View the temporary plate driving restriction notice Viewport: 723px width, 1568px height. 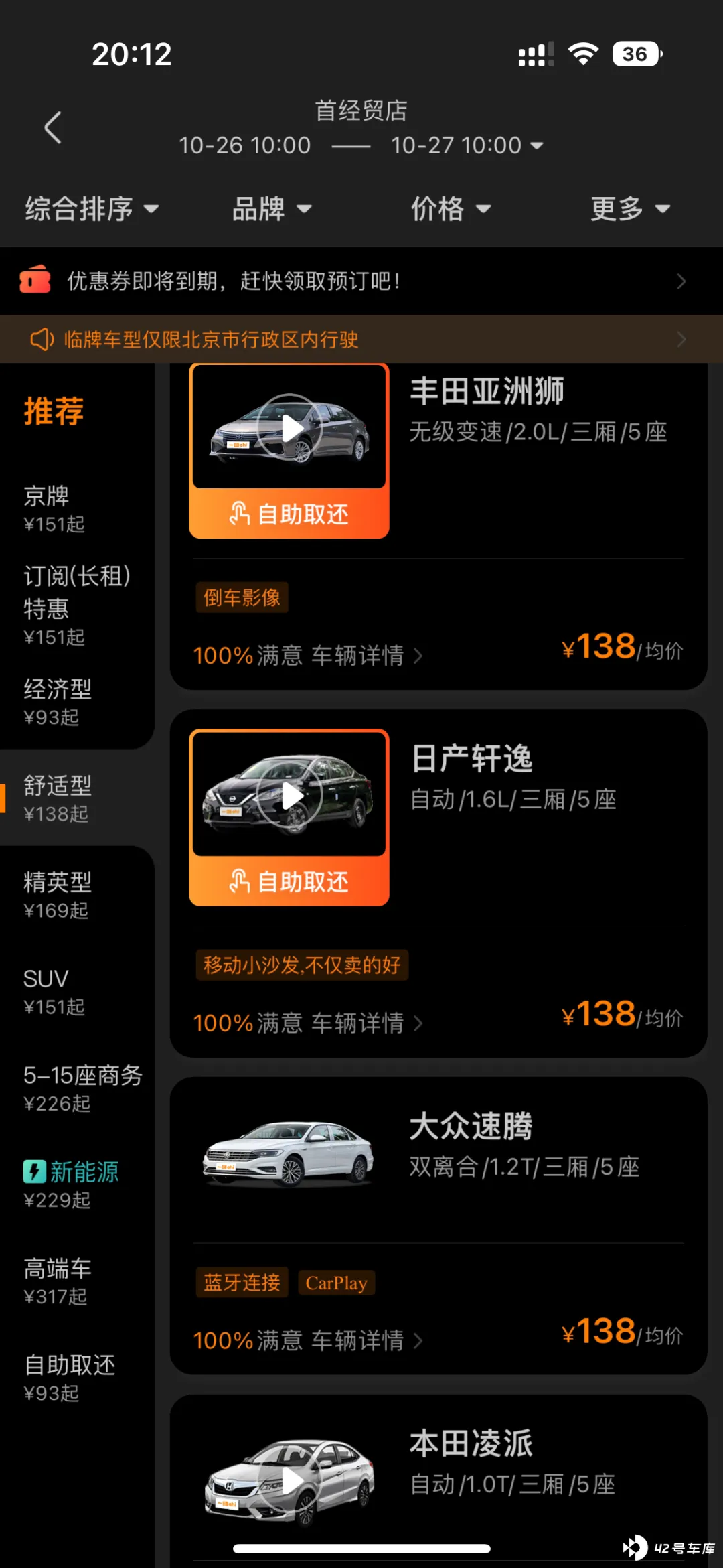pos(361,340)
